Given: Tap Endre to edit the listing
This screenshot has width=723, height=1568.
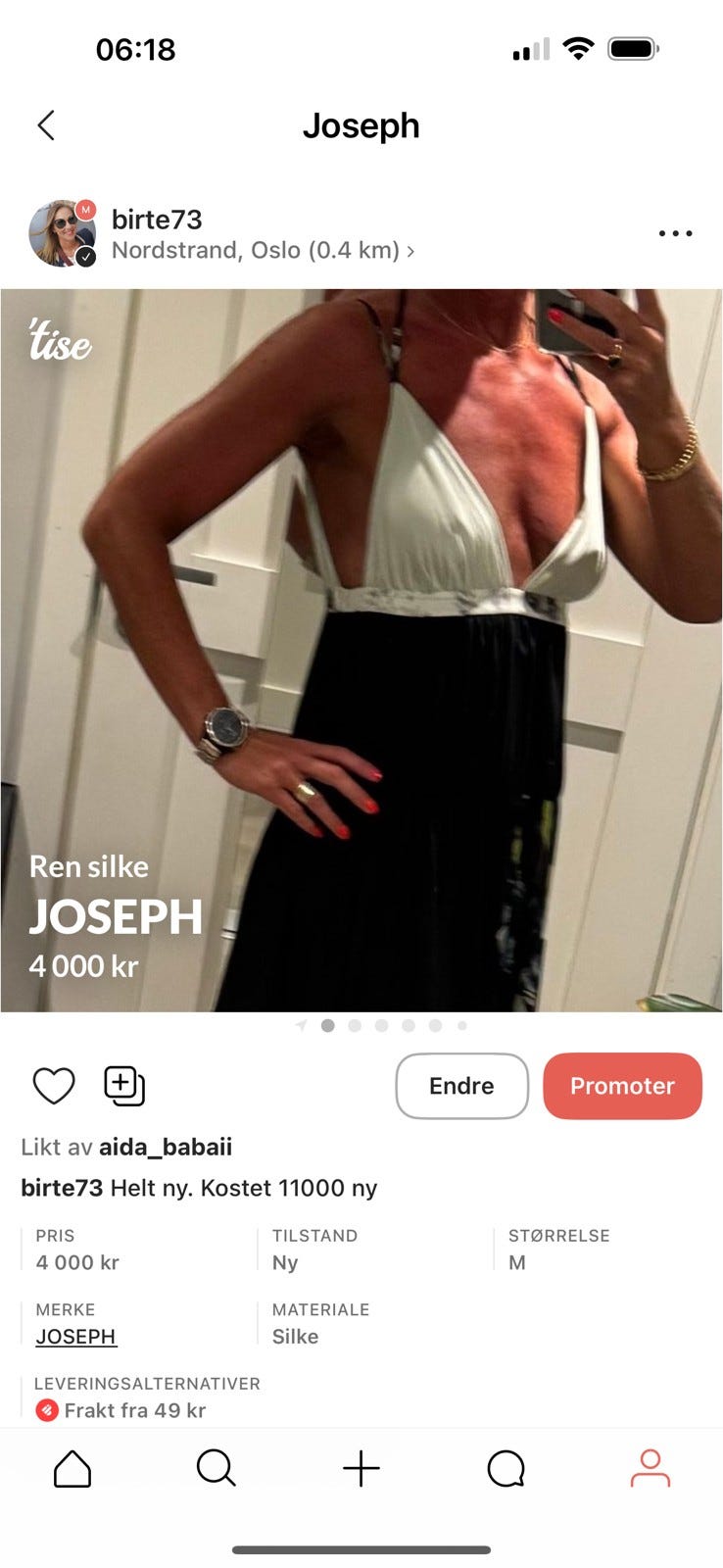Looking at the screenshot, I should tap(460, 1086).
